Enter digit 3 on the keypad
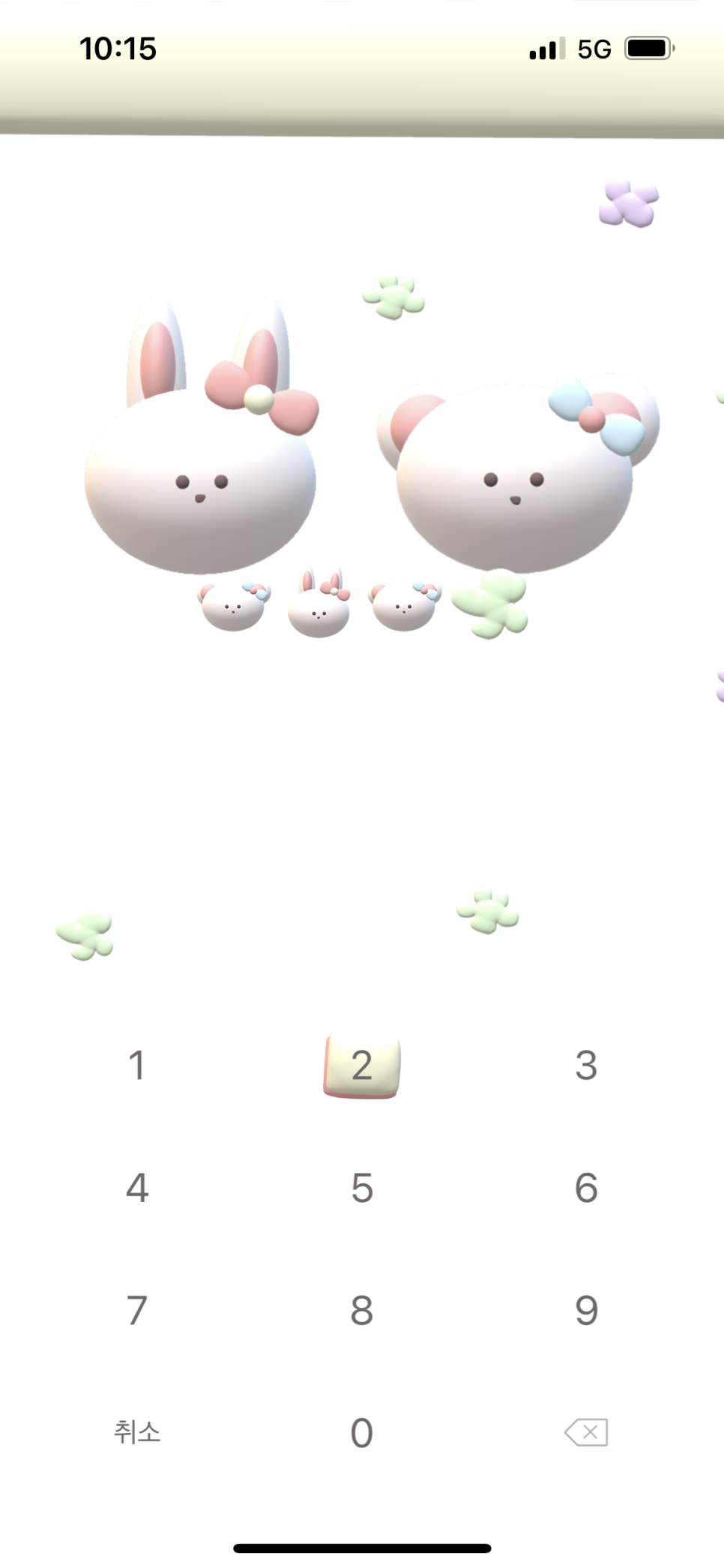The width and height of the screenshot is (724, 1568). (586, 1065)
